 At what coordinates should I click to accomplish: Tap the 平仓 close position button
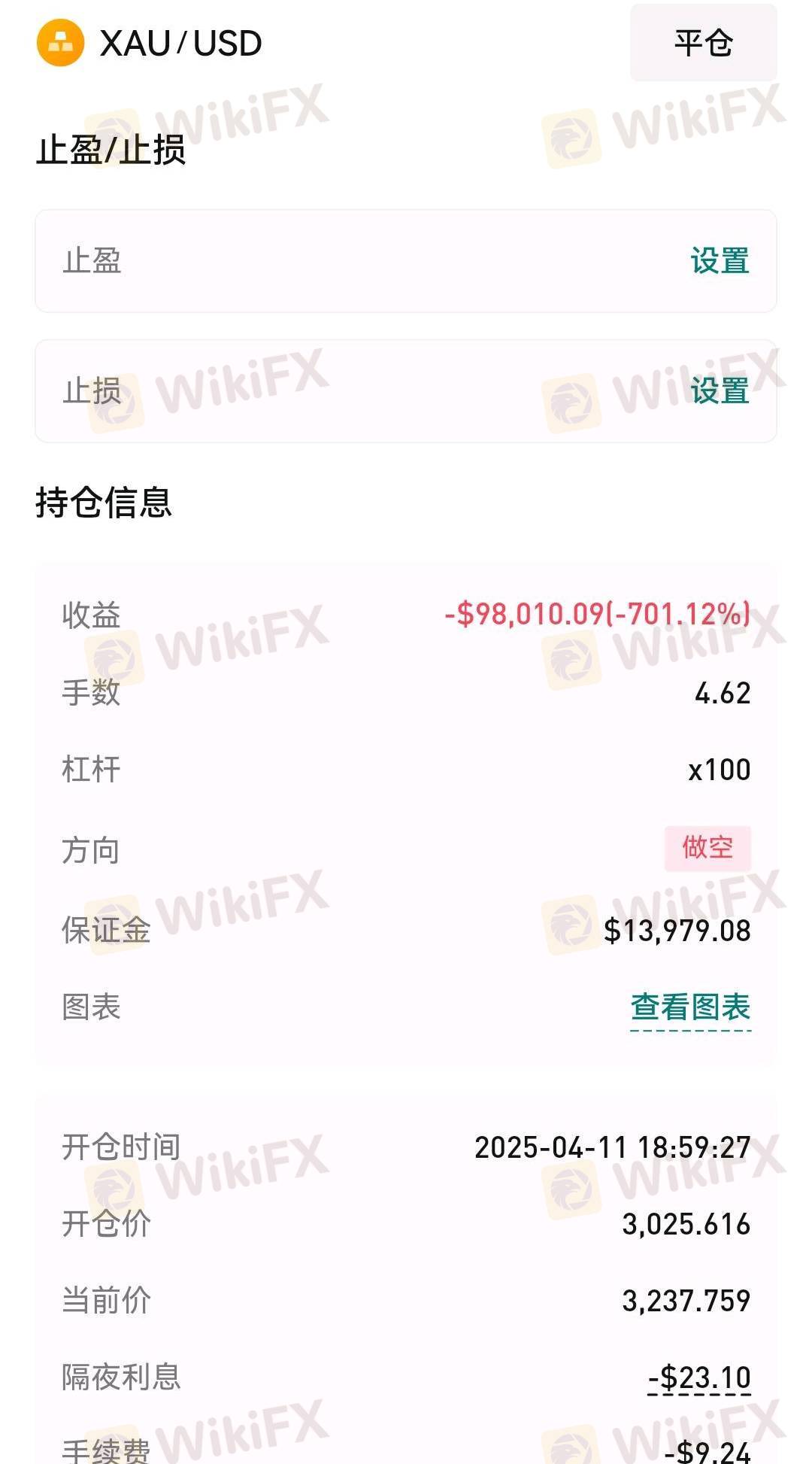coord(703,43)
